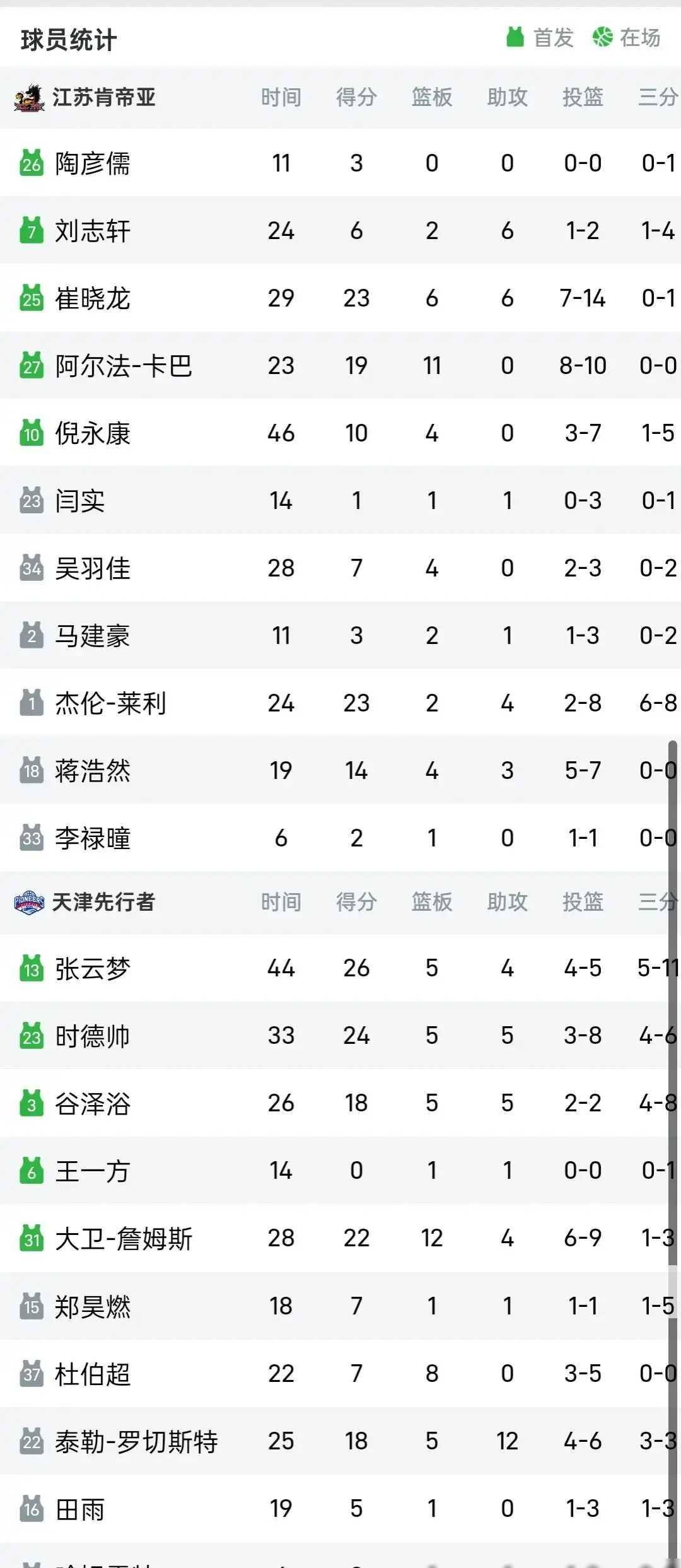
Task: Click the 首发 starter jersey legend icon
Action: pos(516,37)
